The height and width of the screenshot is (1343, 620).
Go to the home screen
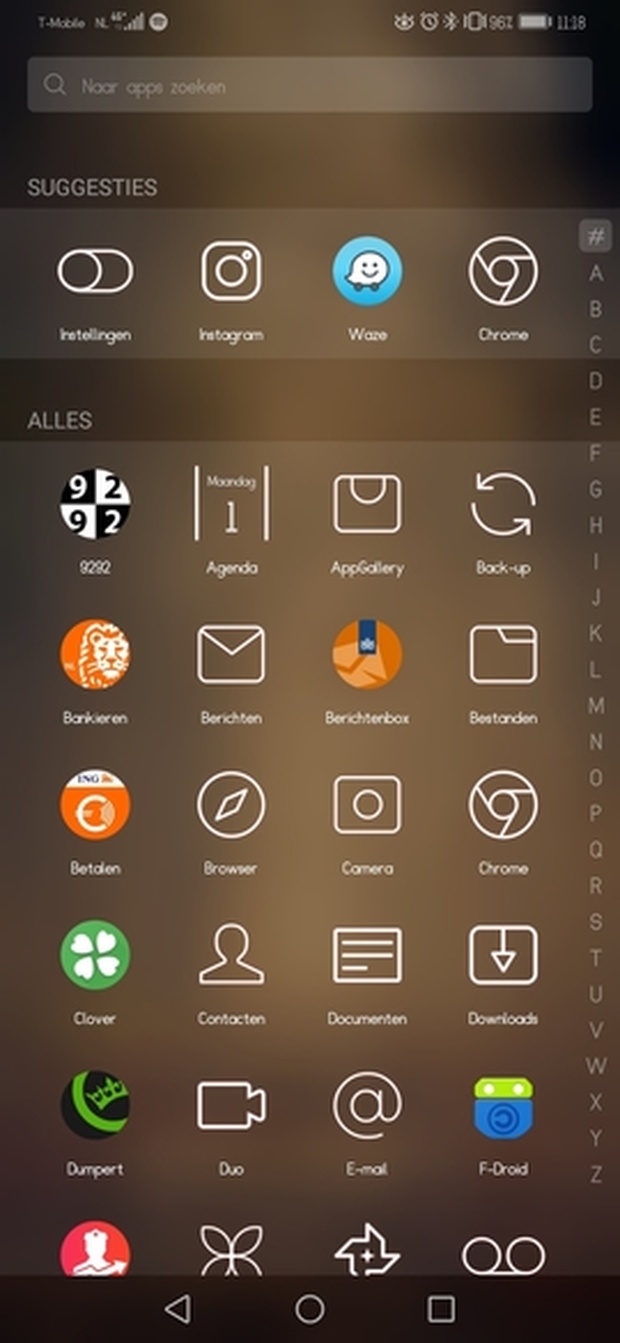(310, 1308)
